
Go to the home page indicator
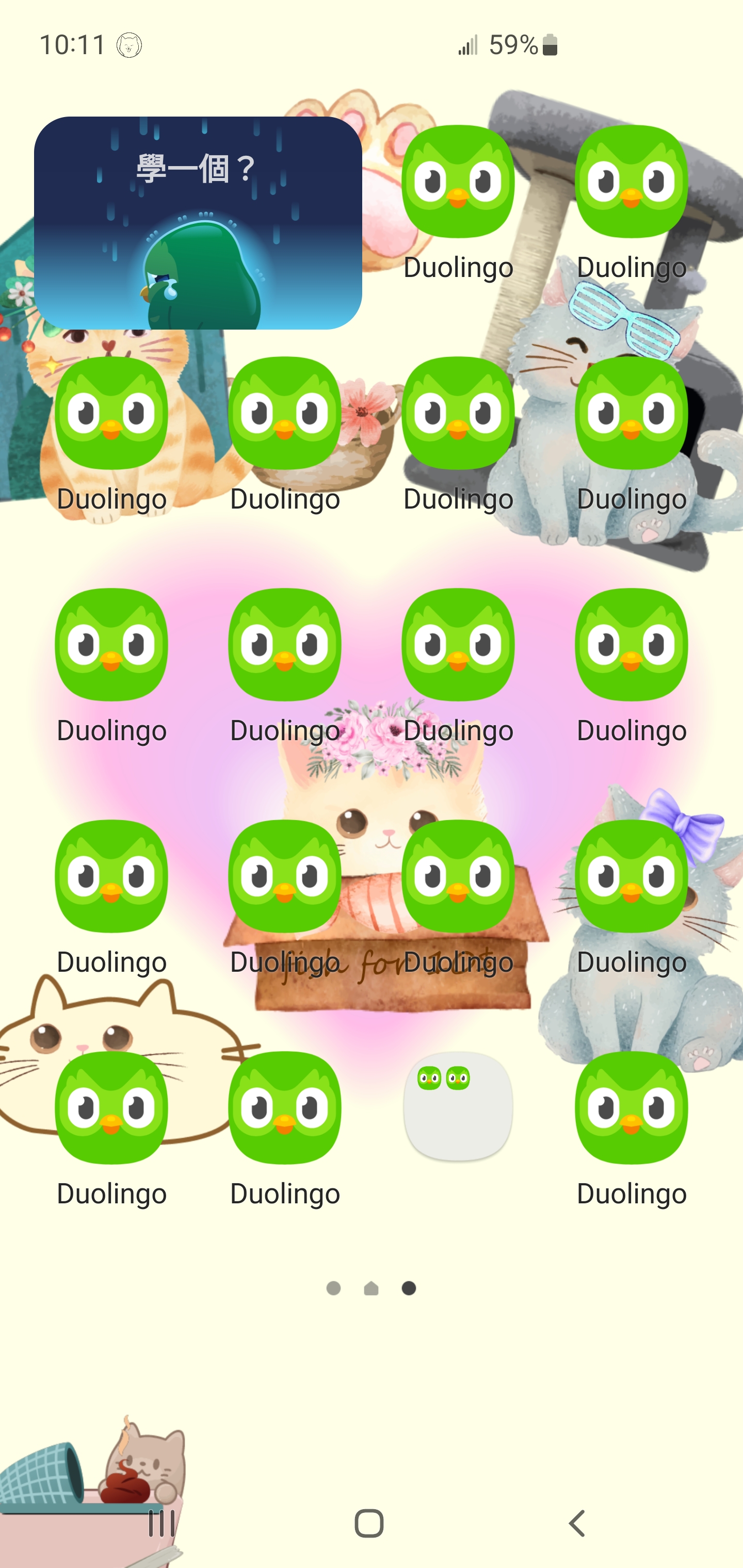click(371, 1288)
